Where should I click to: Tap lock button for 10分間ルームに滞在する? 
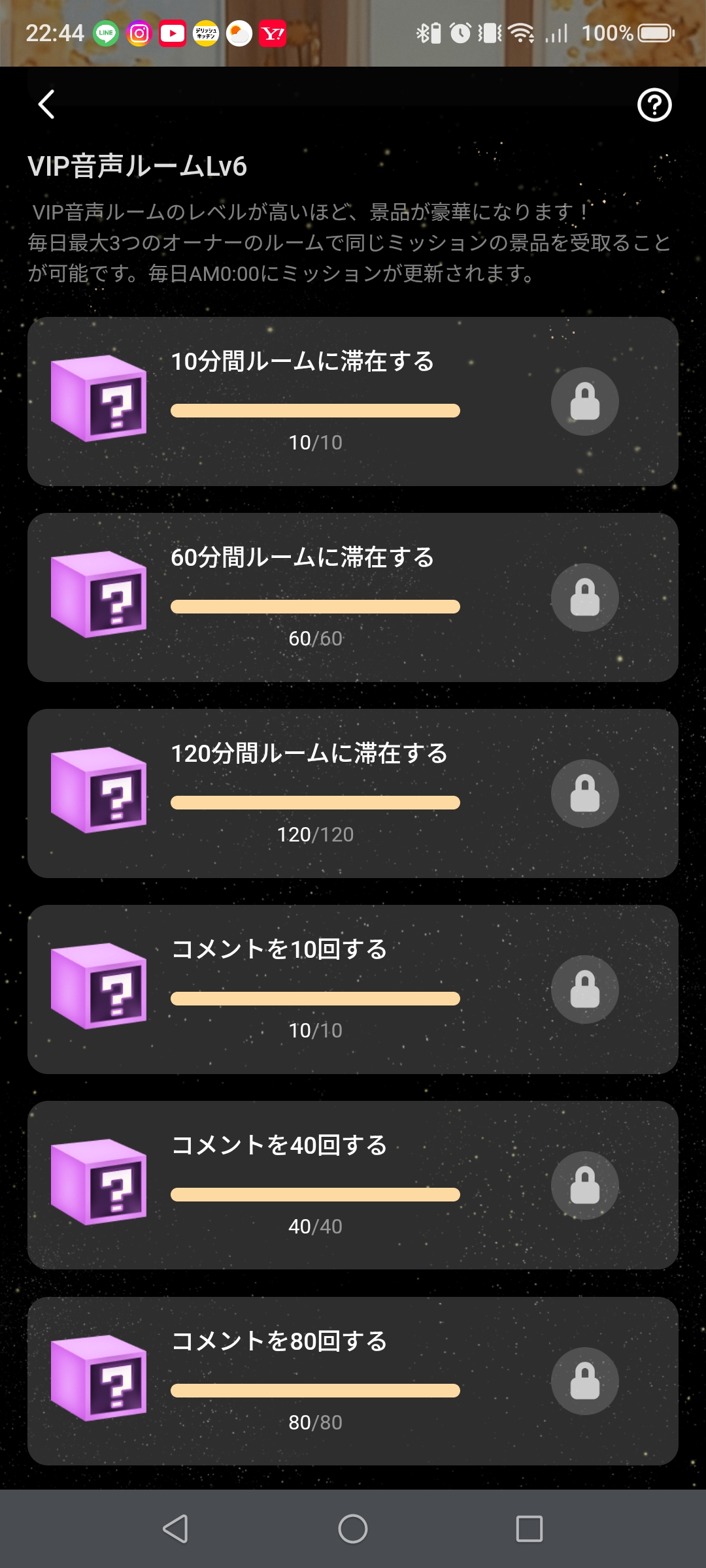coord(584,401)
